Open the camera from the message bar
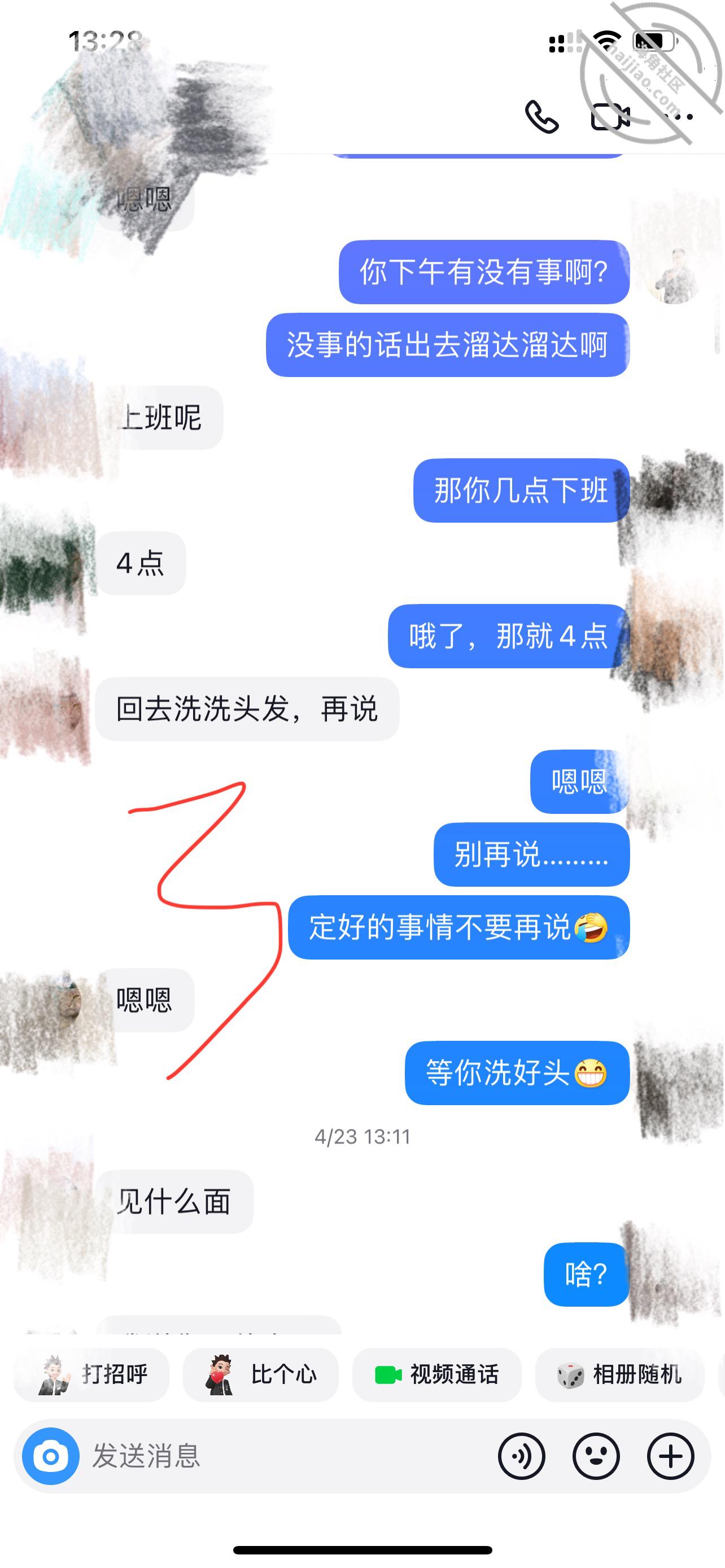725x1568 pixels. tap(51, 1456)
